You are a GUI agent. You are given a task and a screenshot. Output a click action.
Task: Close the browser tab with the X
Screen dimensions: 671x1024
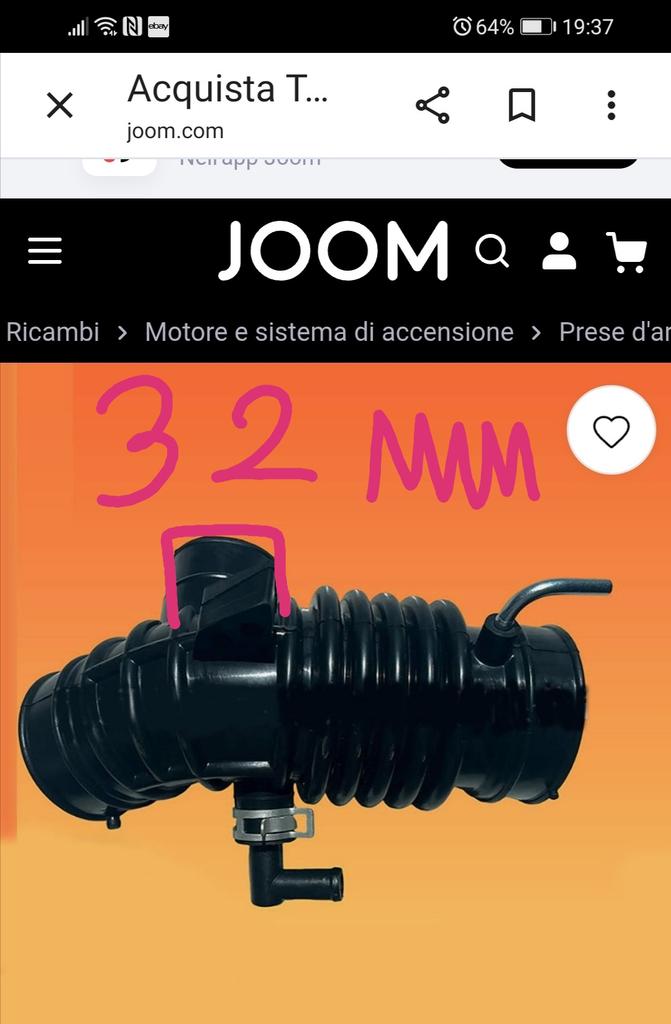60,105
